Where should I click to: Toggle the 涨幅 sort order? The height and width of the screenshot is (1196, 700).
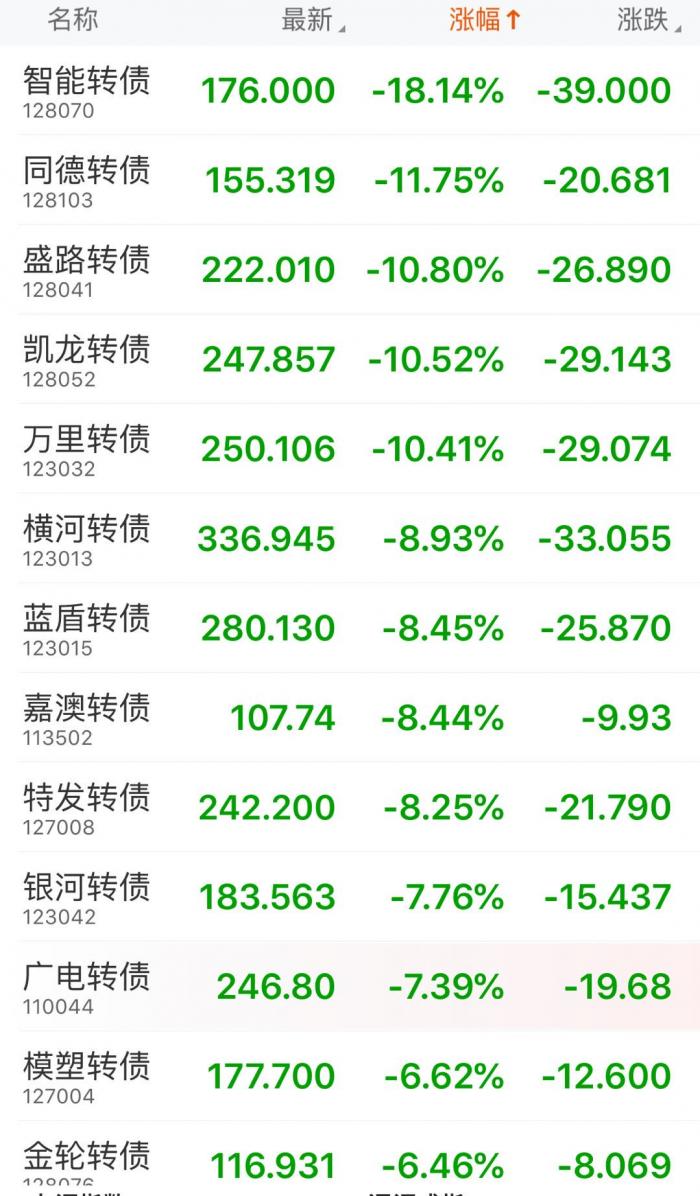(485, 20)
